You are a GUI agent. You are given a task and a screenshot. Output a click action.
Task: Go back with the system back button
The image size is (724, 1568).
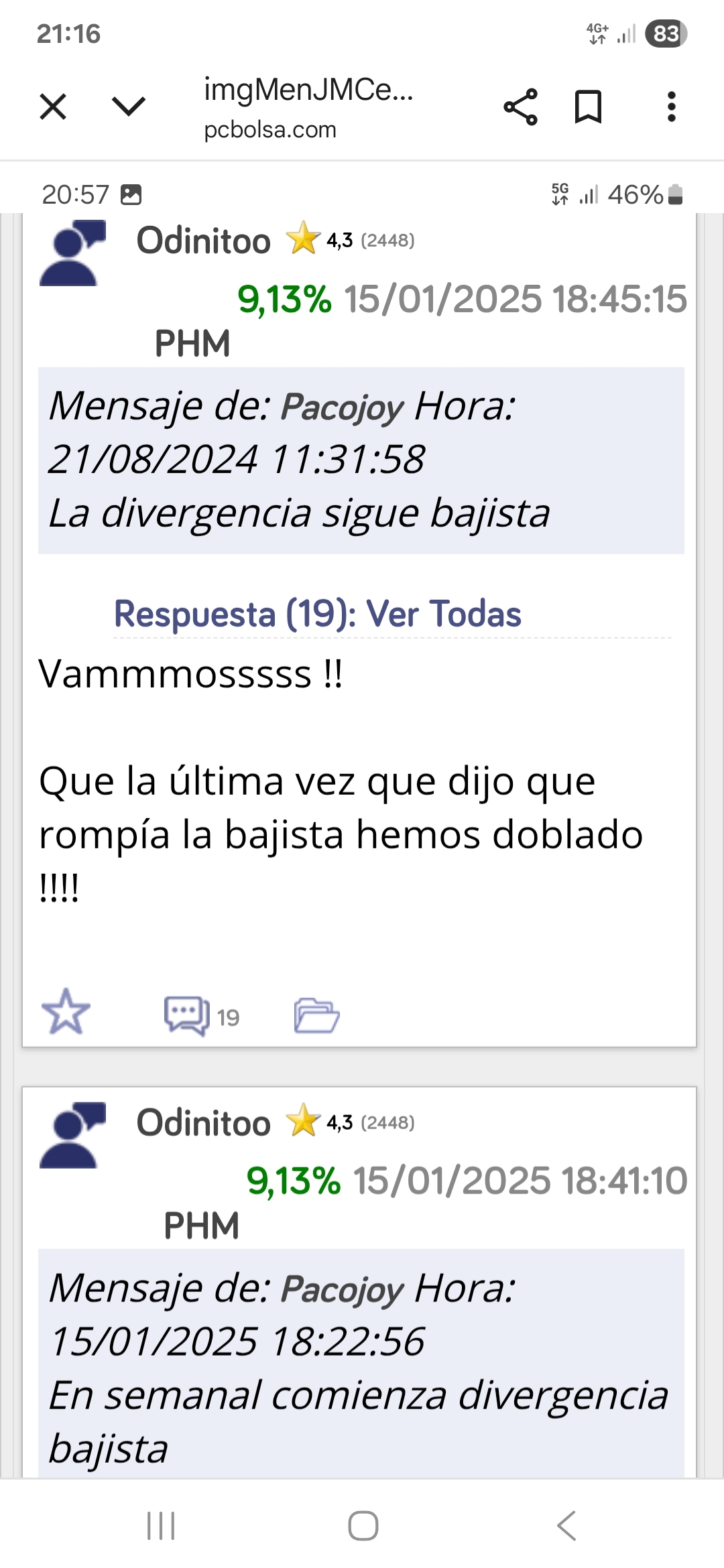(x=566, y=1526)
